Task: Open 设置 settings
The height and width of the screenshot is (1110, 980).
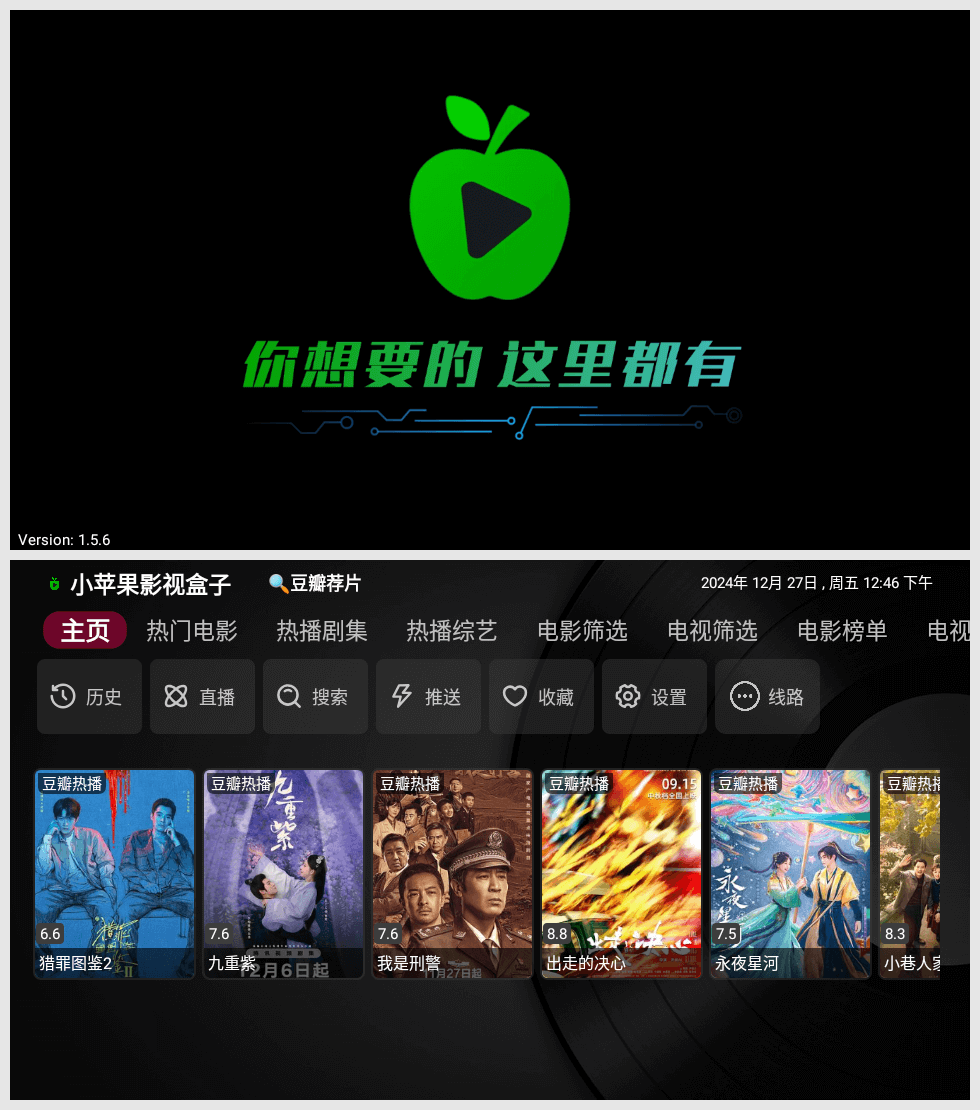Action: (x=654, y=696)
